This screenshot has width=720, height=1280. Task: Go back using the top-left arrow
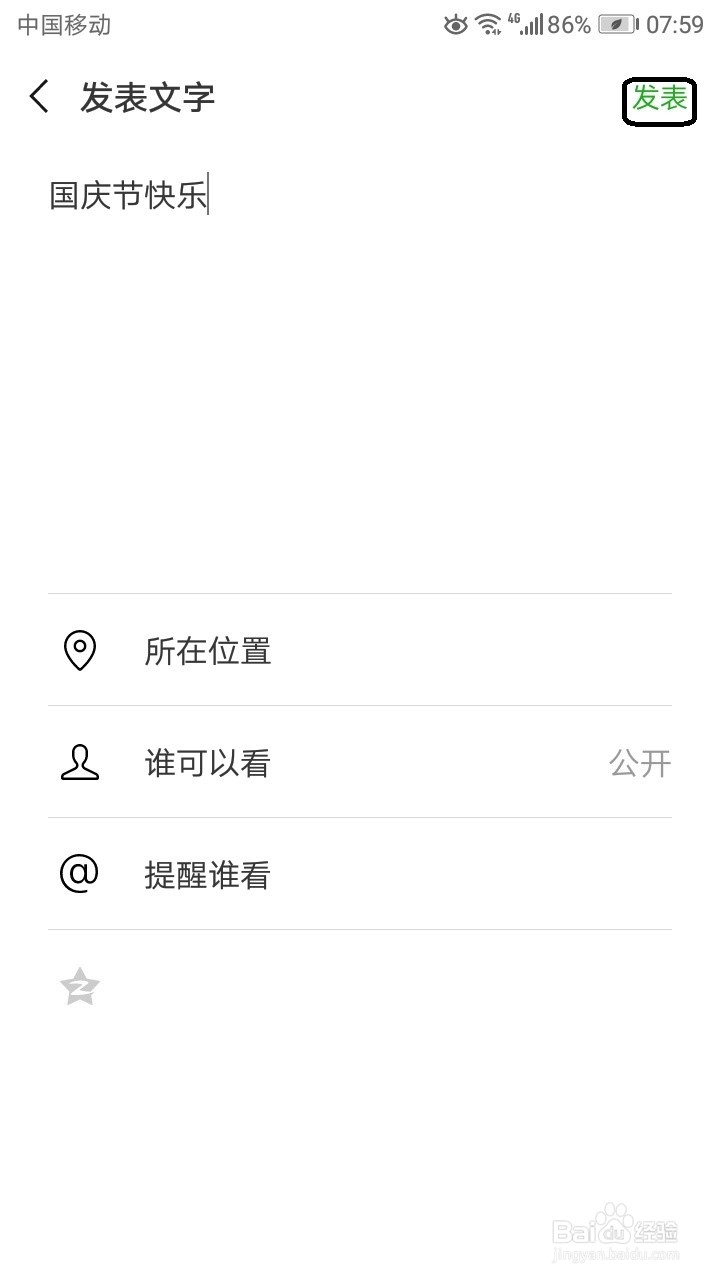tap(40, 98)
